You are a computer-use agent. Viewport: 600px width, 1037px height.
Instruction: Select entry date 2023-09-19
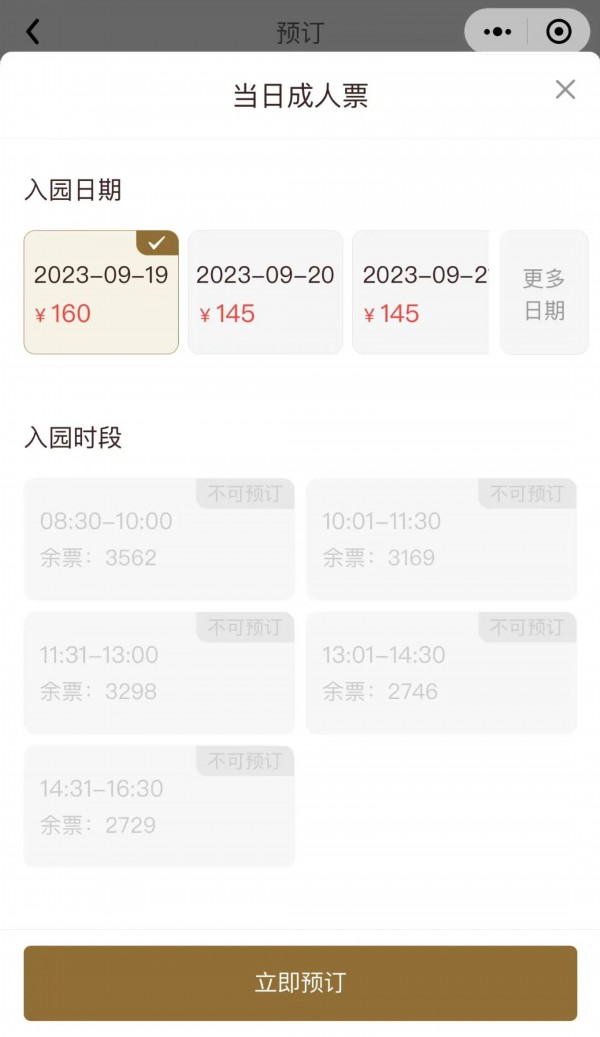(101, 292)
